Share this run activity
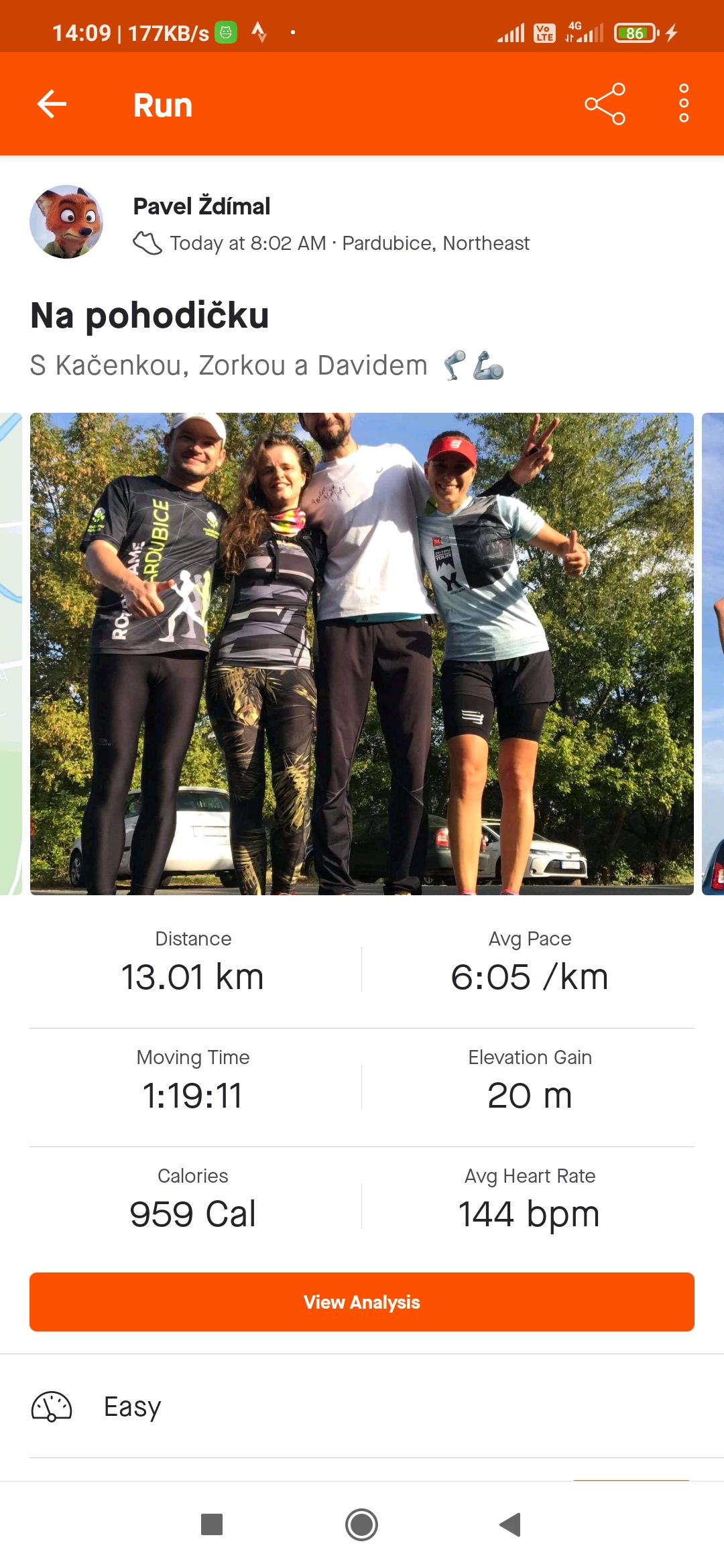The width and height of the screenshot is (724, 1568). pyautogui.click(x=605, y=104)
